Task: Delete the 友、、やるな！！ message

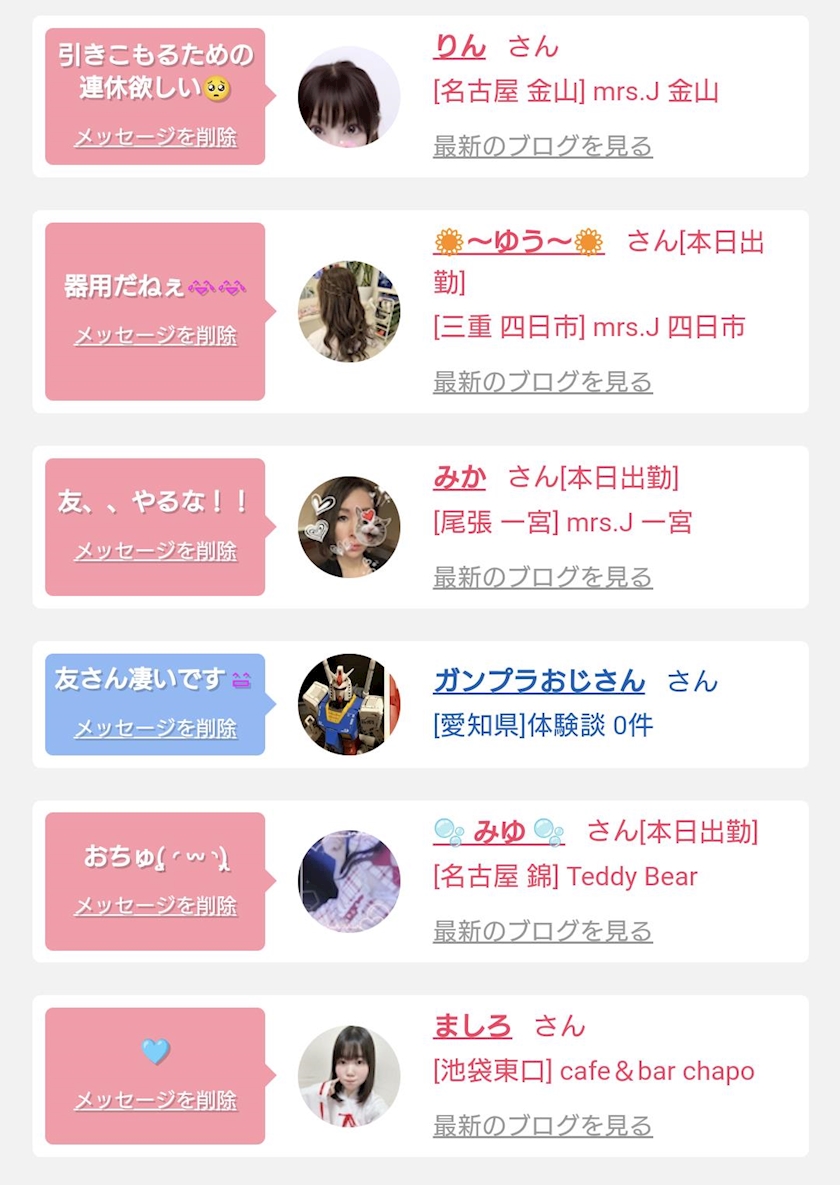Action: (x=155, y=551)
